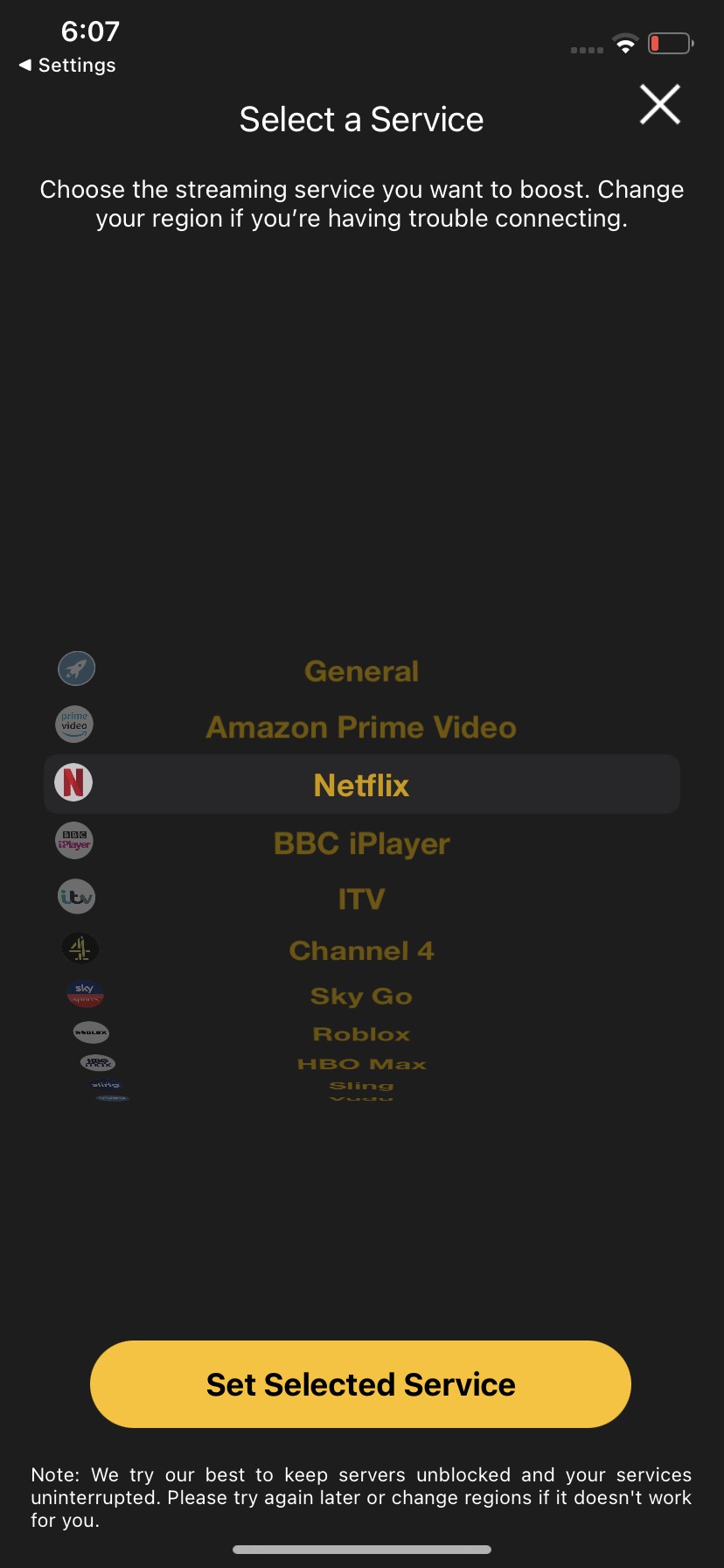This screenshot has height=1568, width=724.
Task: Select ITV as the service
Action: [x=361, y=899]
